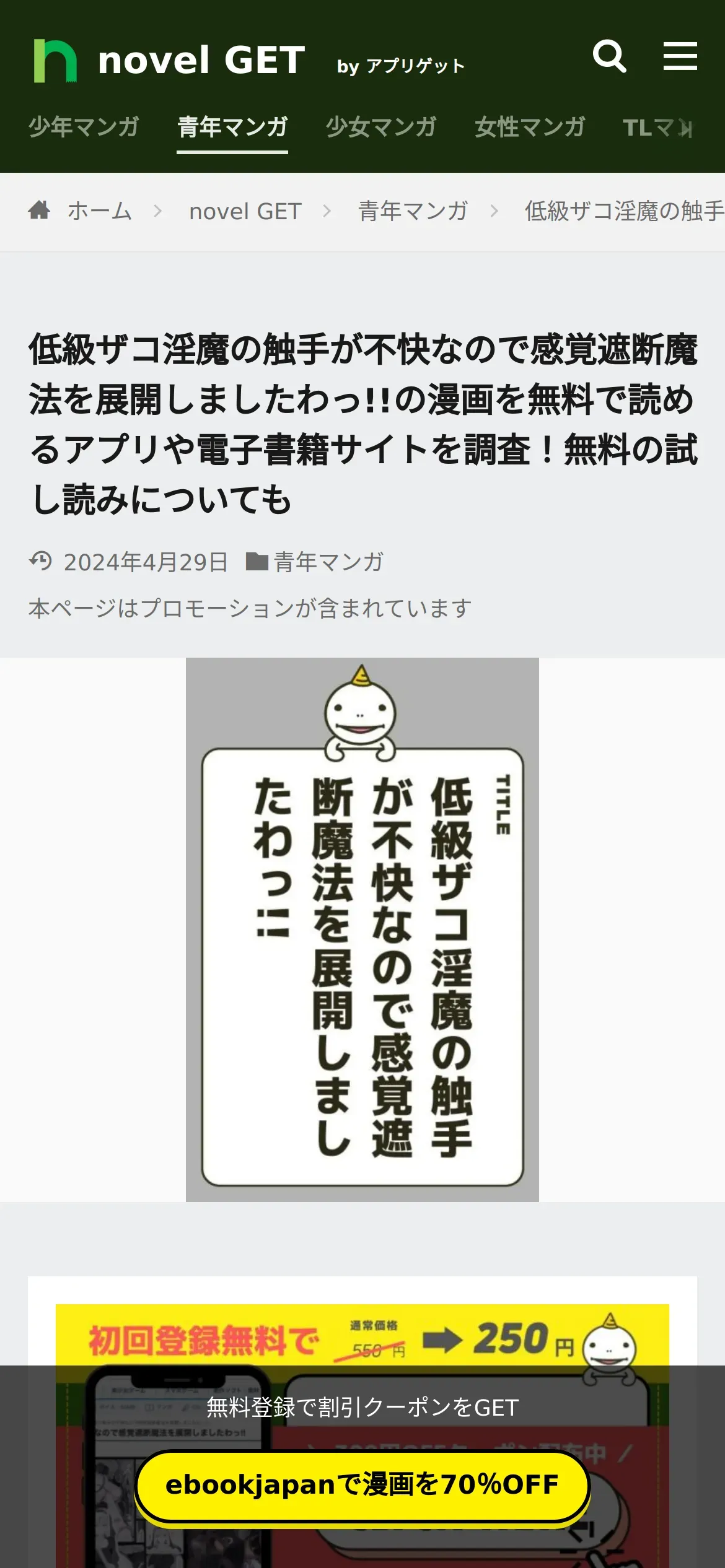Tap the ebookjapanで漫画を70%OFF button
Viewport: 725px width, 1568px height.
[x=362, y=1484]
